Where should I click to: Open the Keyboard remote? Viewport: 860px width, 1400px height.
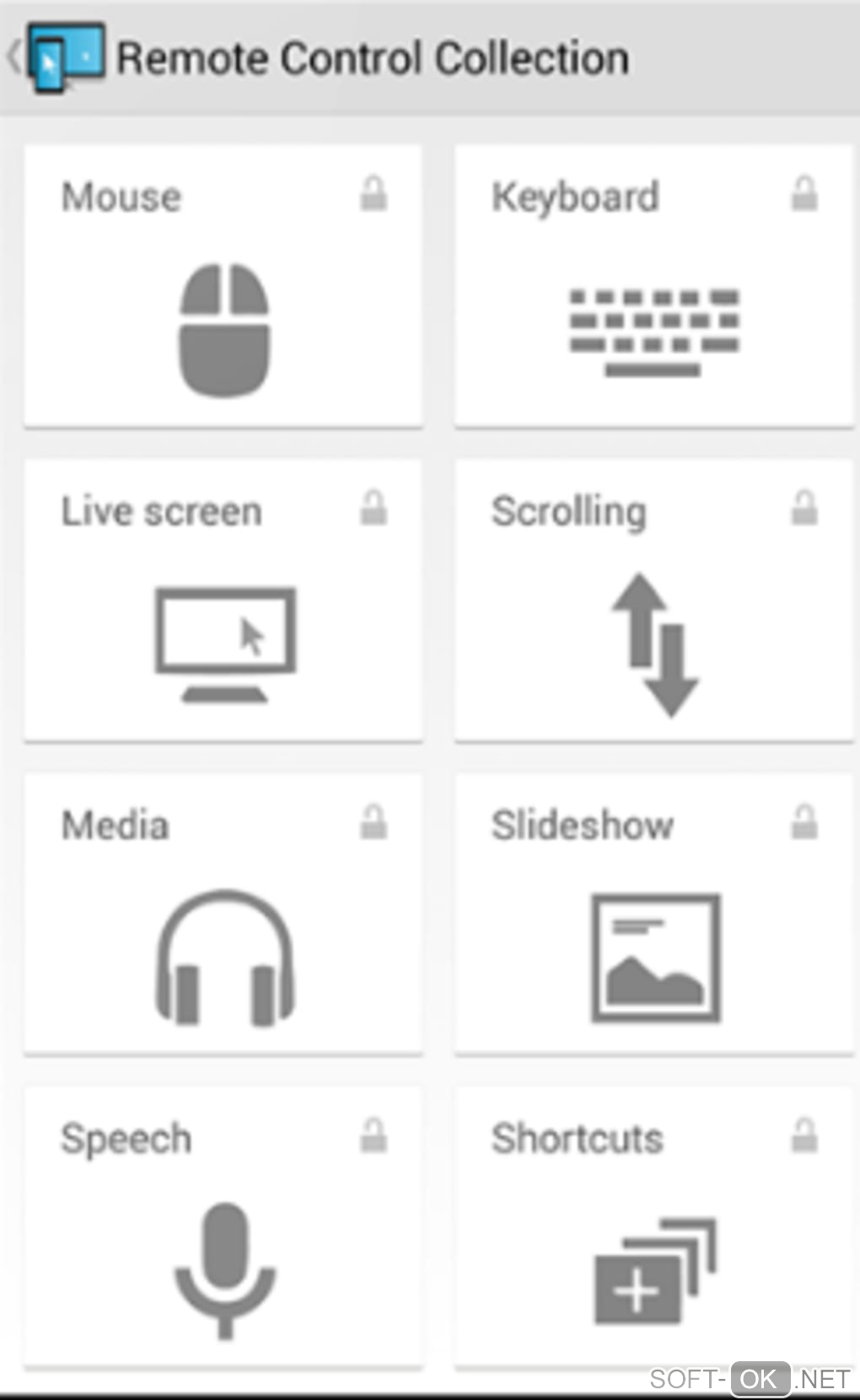click(x=653, y=287)
